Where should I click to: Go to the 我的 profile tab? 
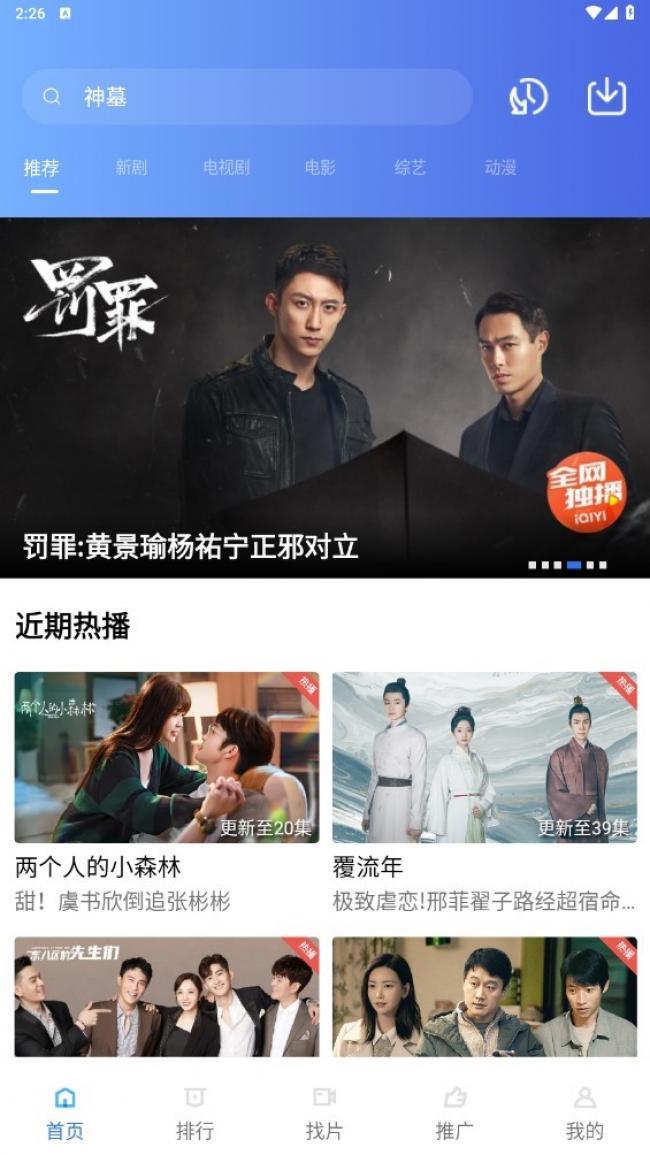click(x=584, y=1113)
